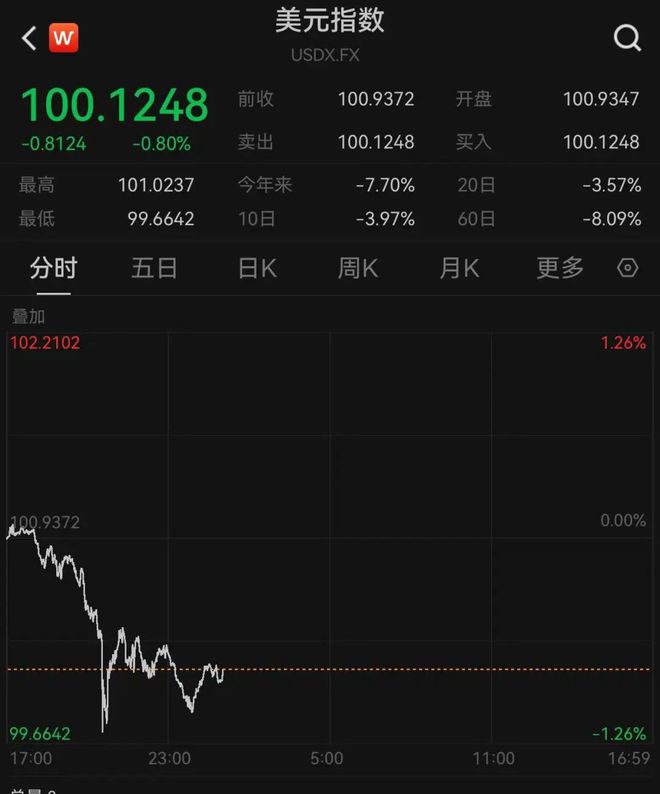The width and height of the screenshot is (660, 794).
Task: Select the 分时 chart tab
Action: (x=53, y=268)
